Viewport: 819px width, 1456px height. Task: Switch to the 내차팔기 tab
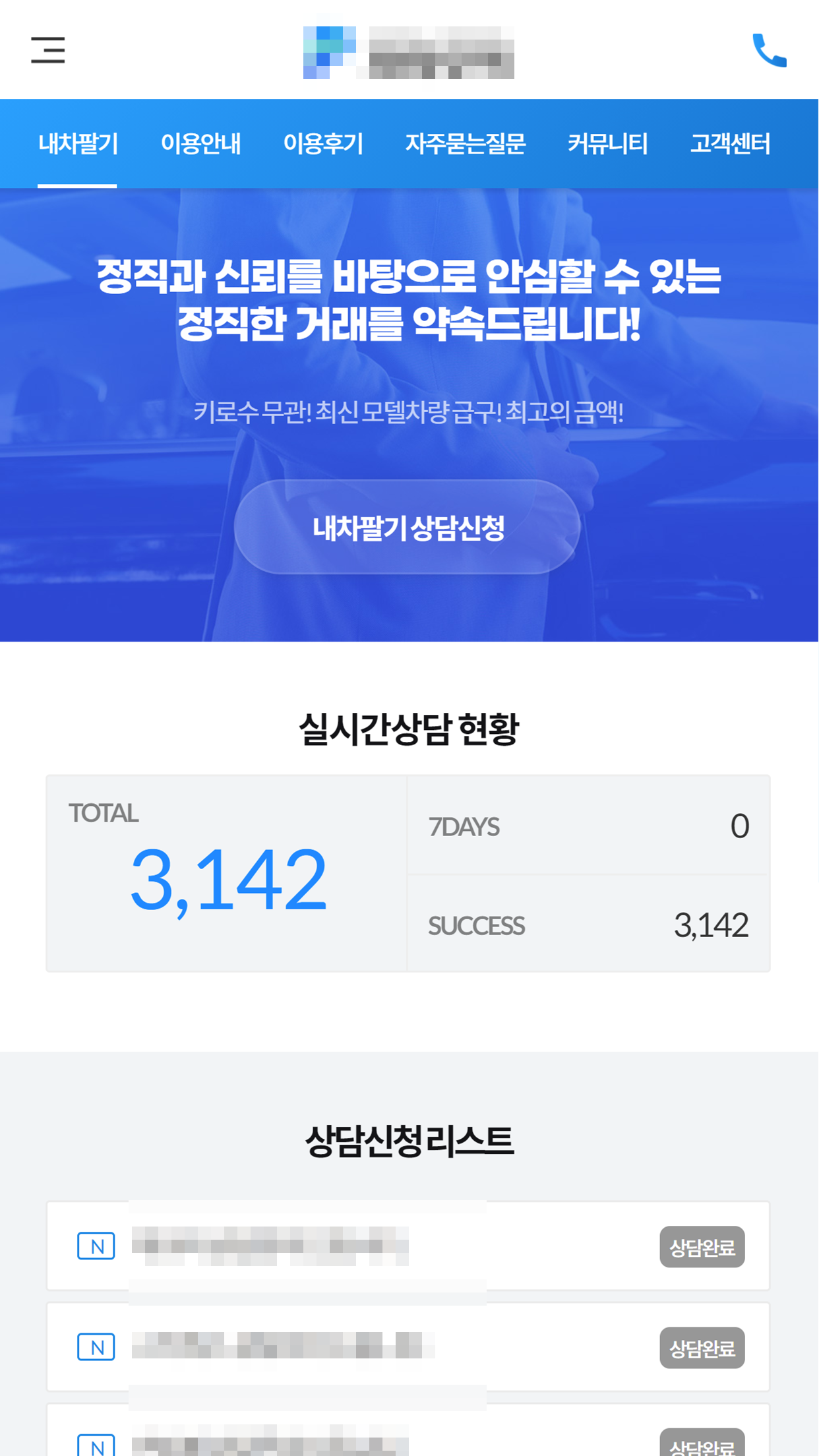(78, 144)
